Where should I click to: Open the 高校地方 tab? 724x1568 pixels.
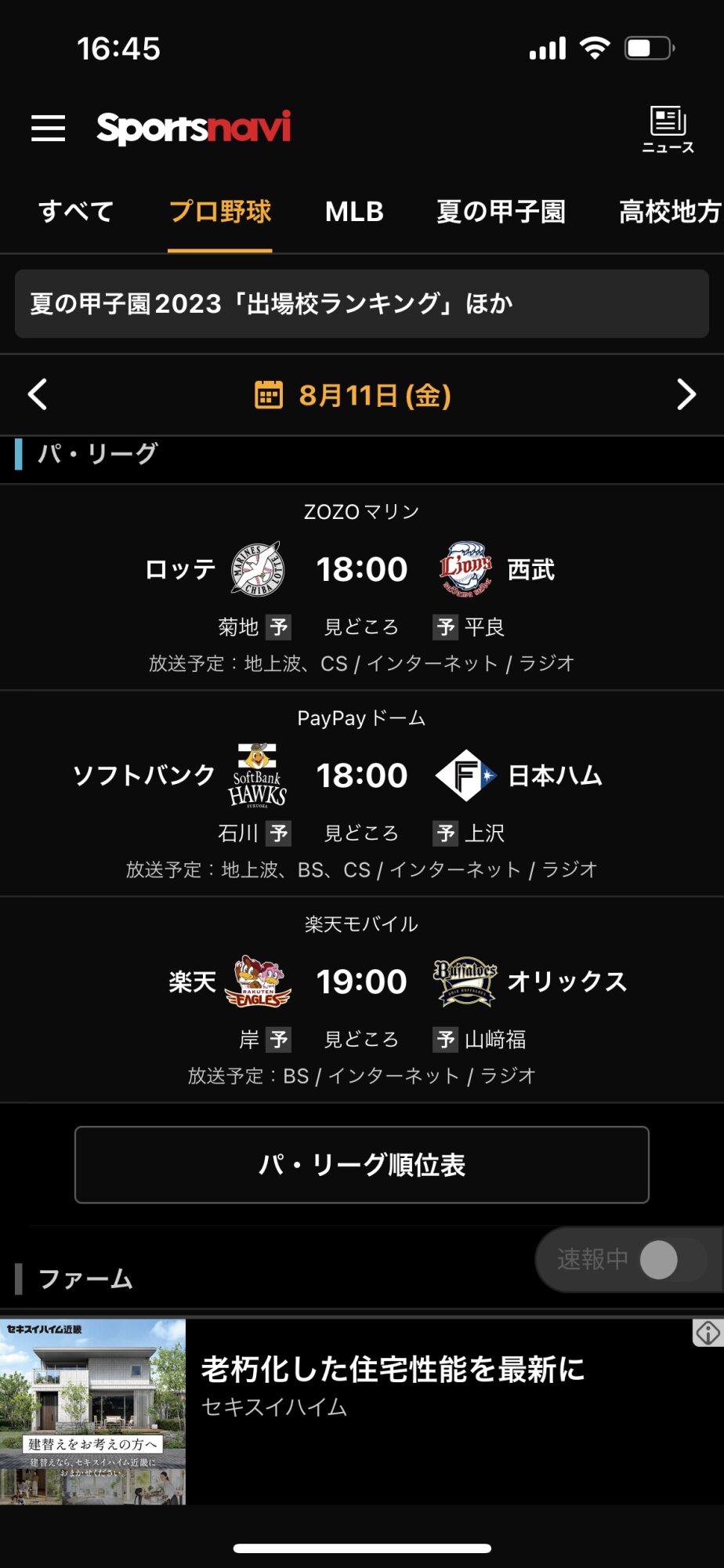point(669,212)
